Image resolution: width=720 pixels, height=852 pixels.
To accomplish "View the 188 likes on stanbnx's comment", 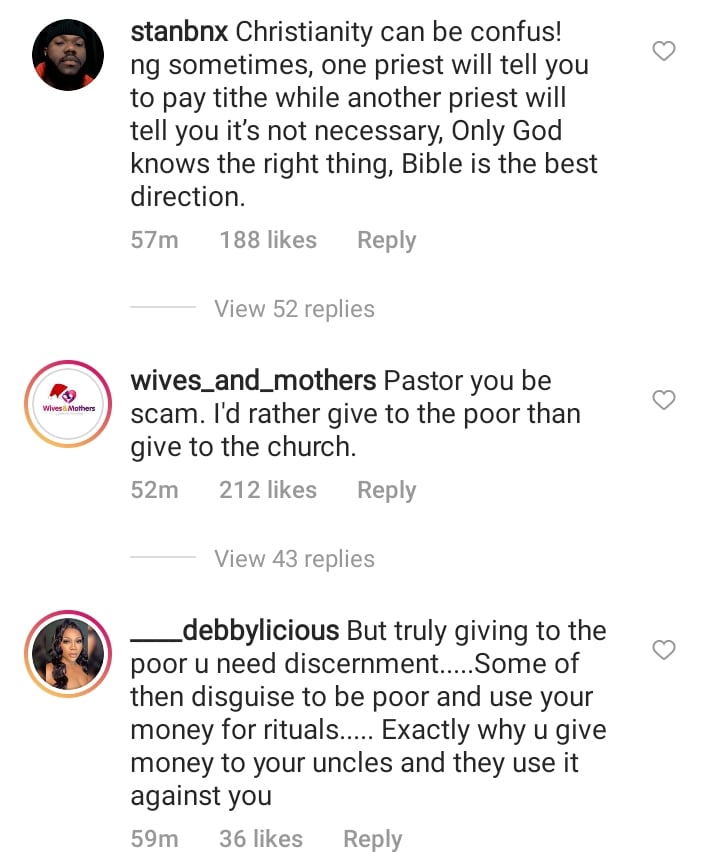I will coord(268,240).
